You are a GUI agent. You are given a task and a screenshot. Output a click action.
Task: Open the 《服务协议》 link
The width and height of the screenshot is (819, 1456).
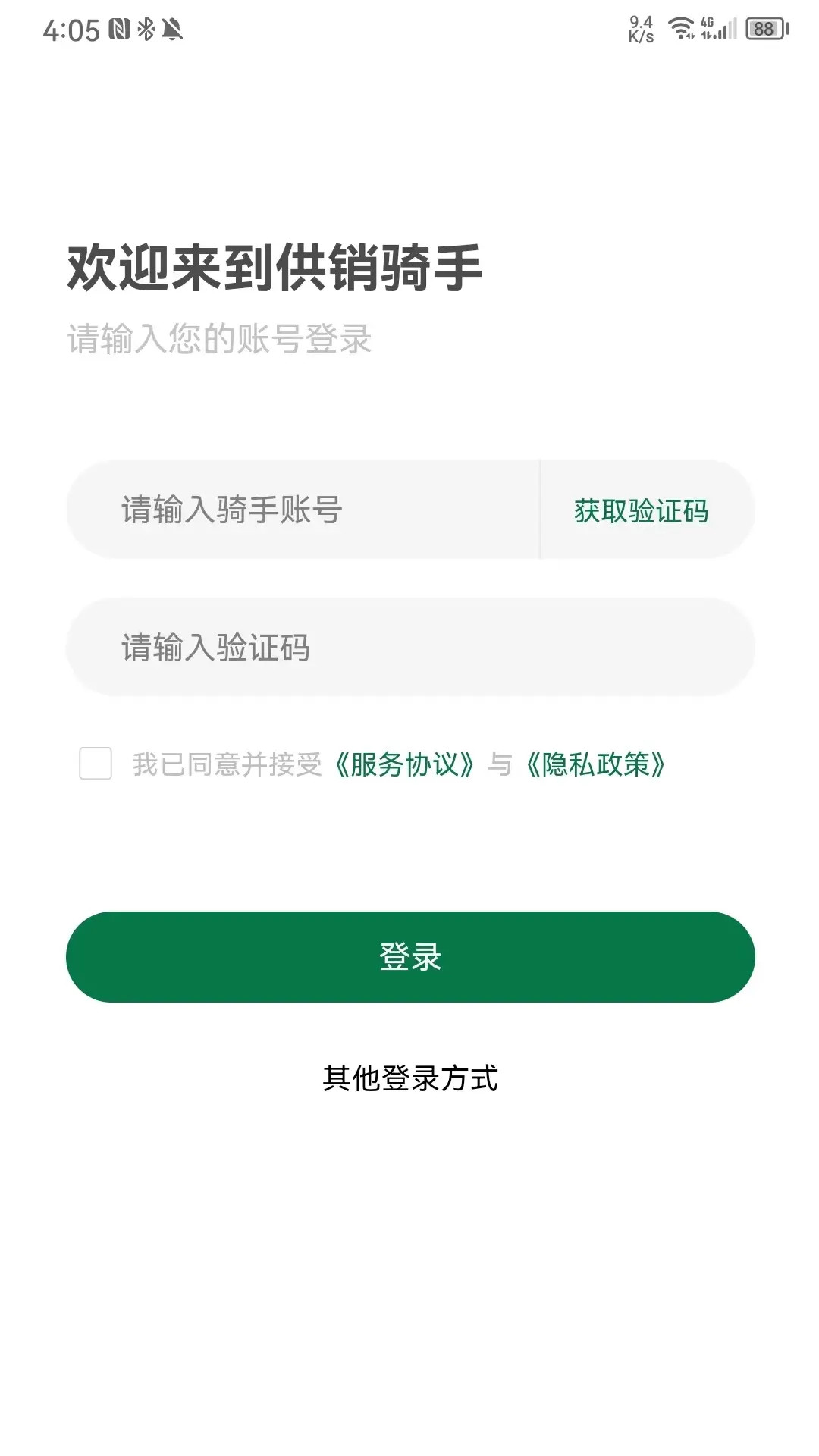(x=404, y=764)
